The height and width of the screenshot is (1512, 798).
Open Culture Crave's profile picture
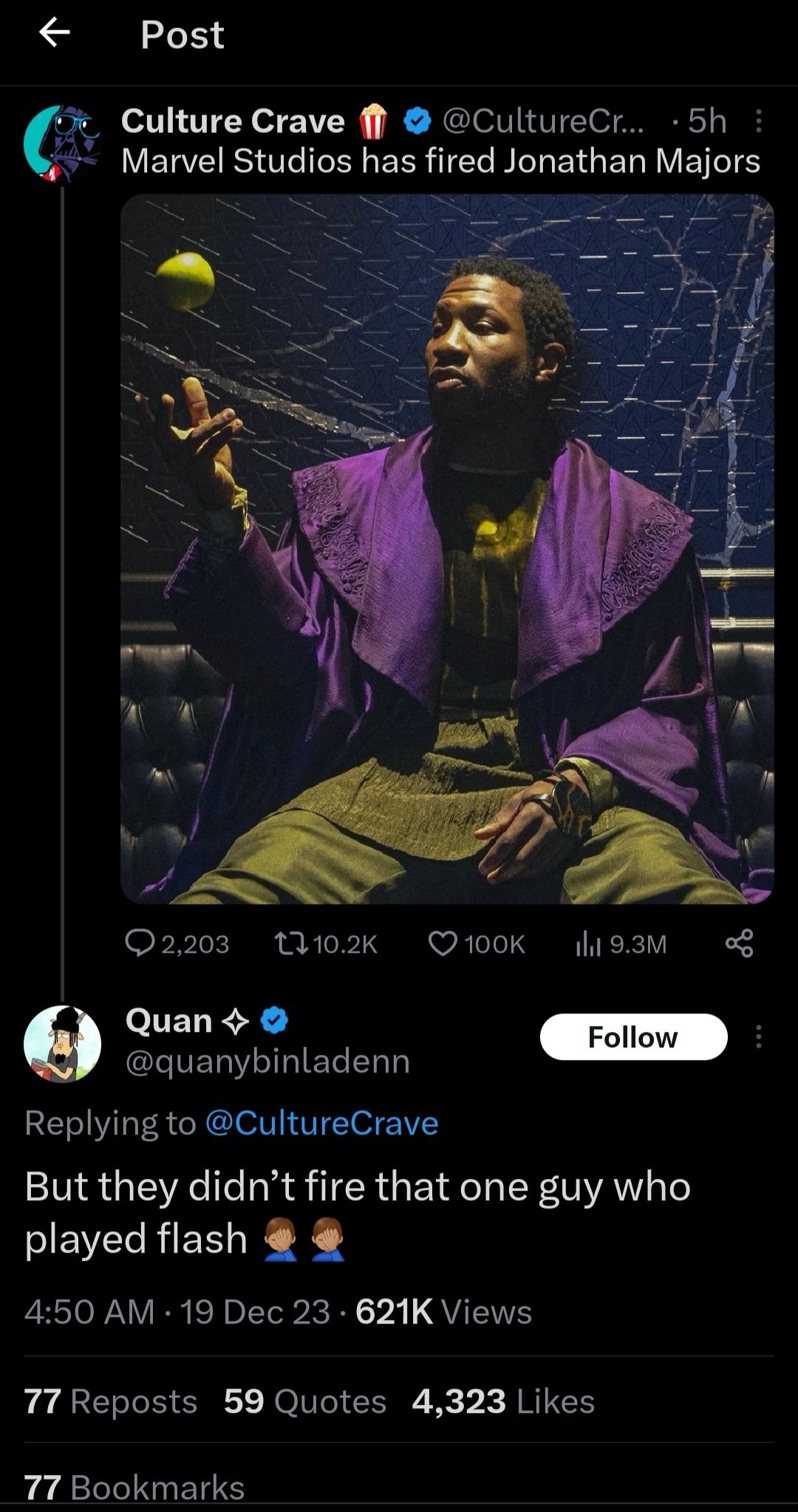(x=61, y=143)
